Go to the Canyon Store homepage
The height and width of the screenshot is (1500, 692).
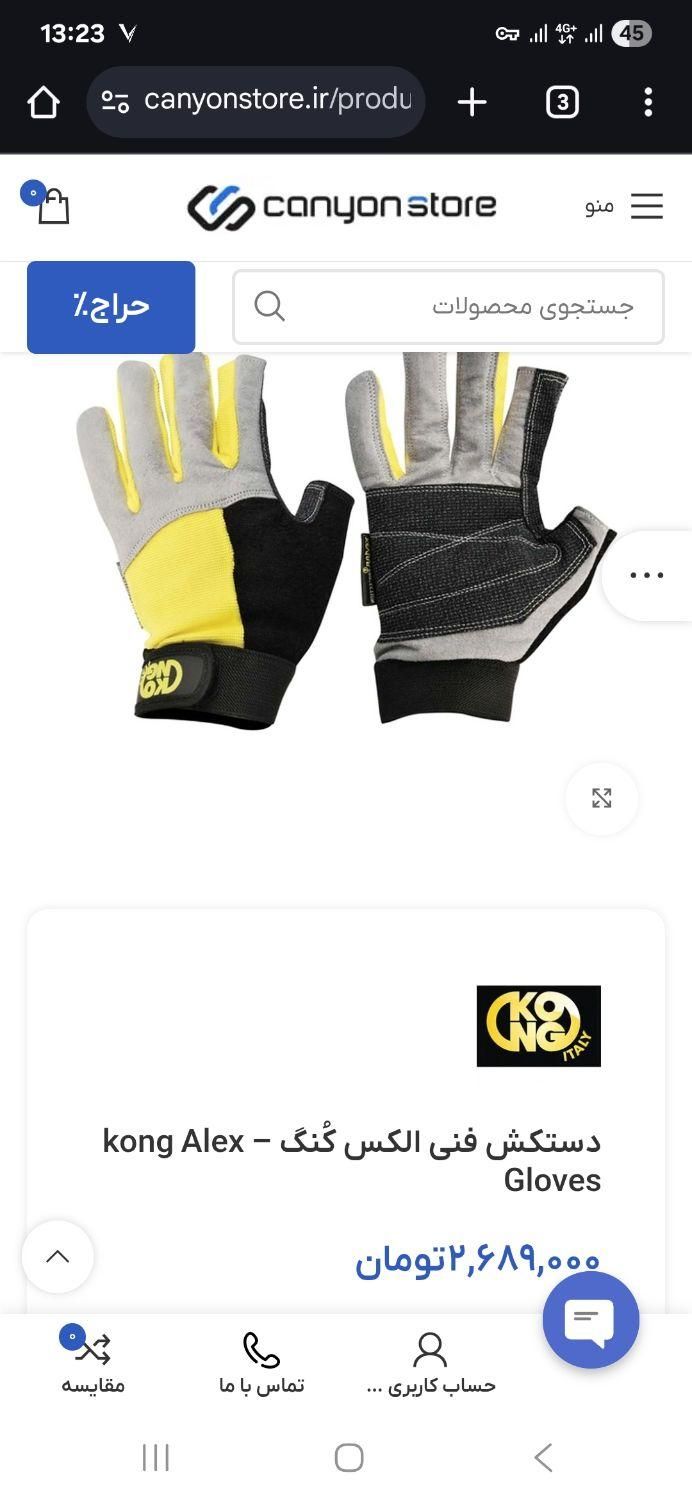click(342, 206)
